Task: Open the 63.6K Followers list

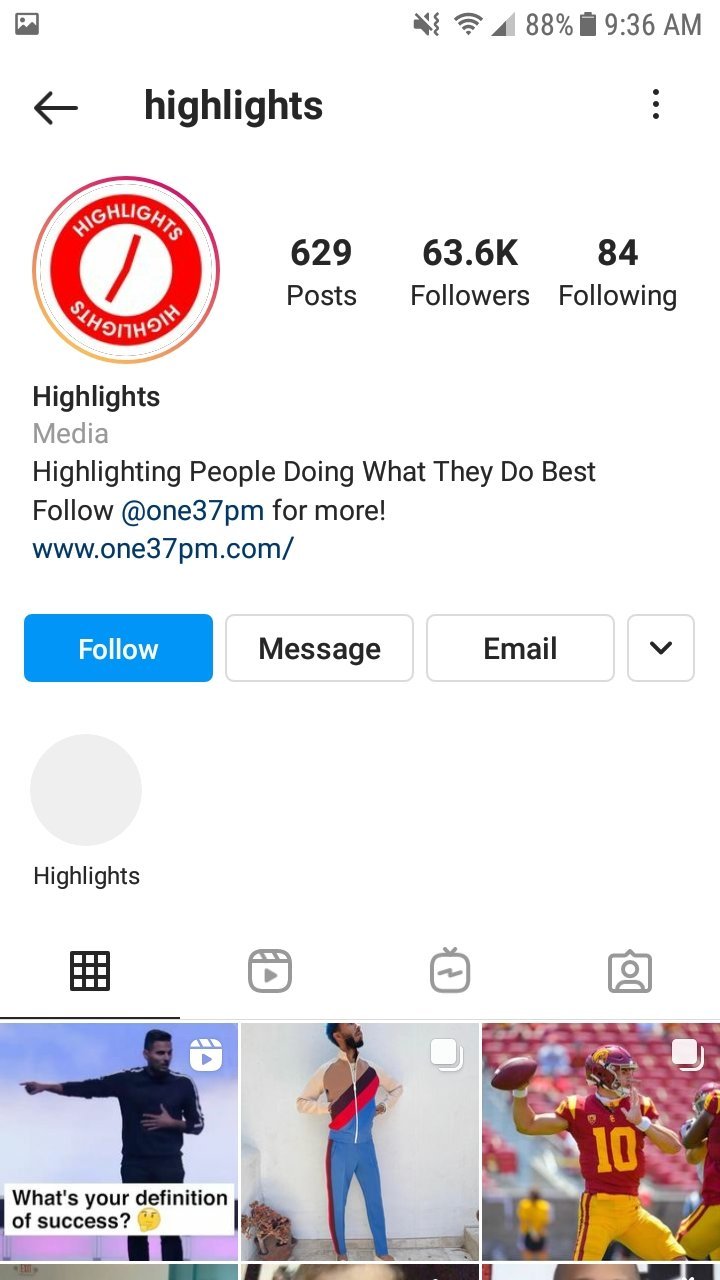Action: 470,272
